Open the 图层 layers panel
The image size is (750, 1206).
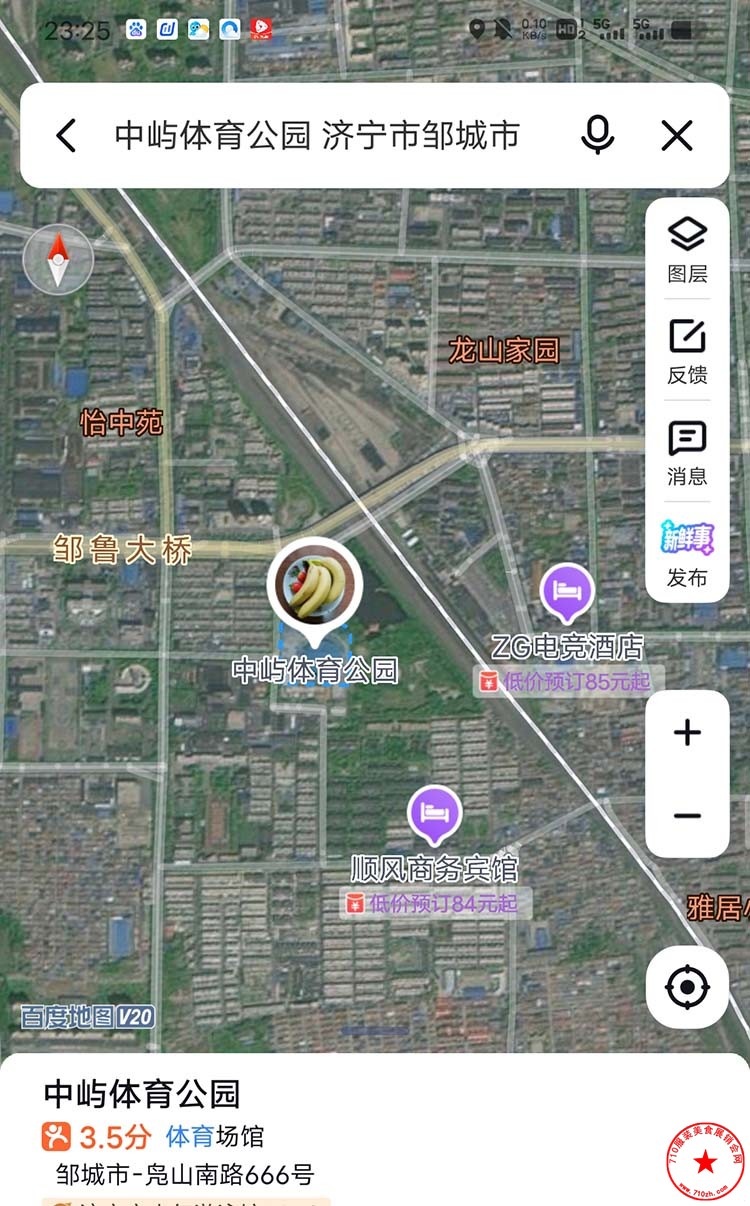tap(687, 249)
